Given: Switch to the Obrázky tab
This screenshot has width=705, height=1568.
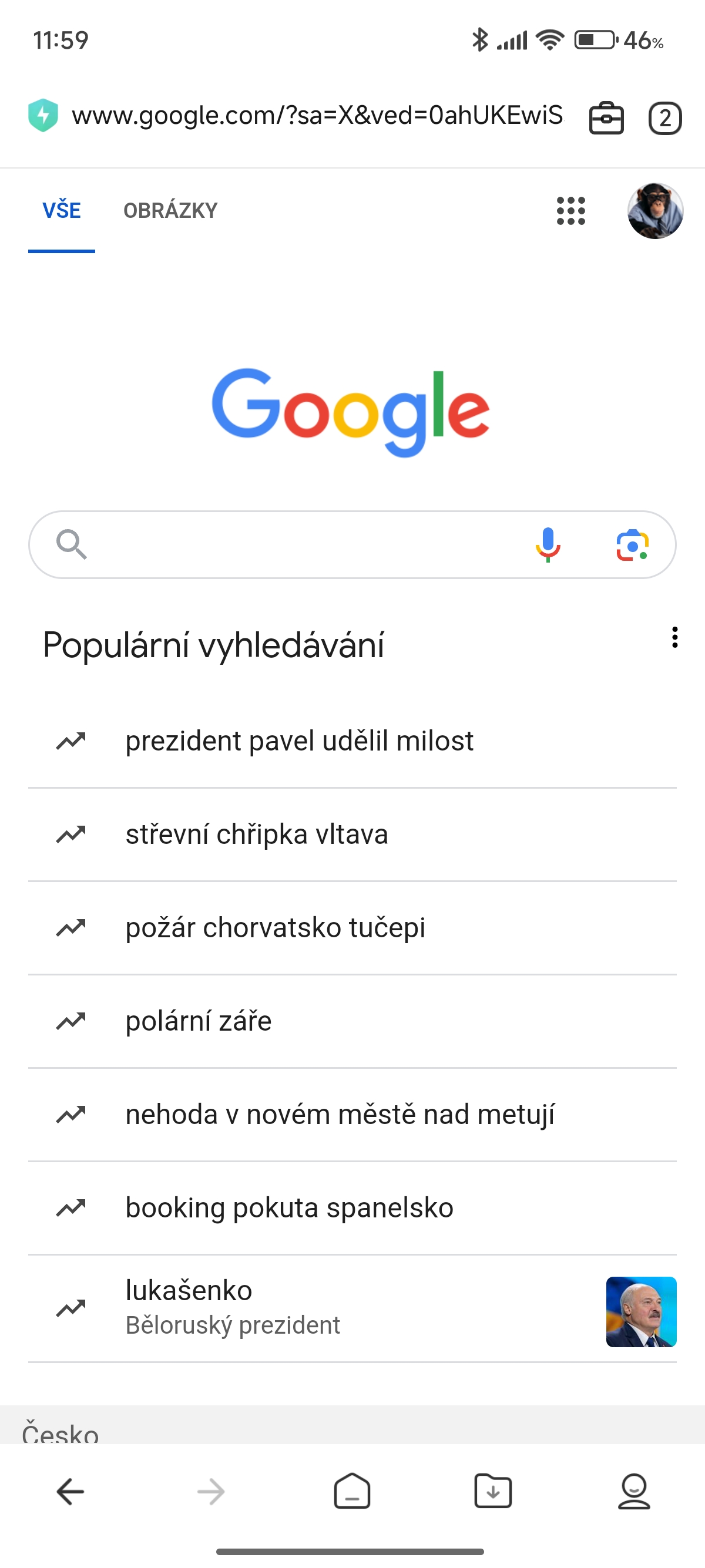Looking at the screenshot, I should pyautogui.click(x=170, y=211).
